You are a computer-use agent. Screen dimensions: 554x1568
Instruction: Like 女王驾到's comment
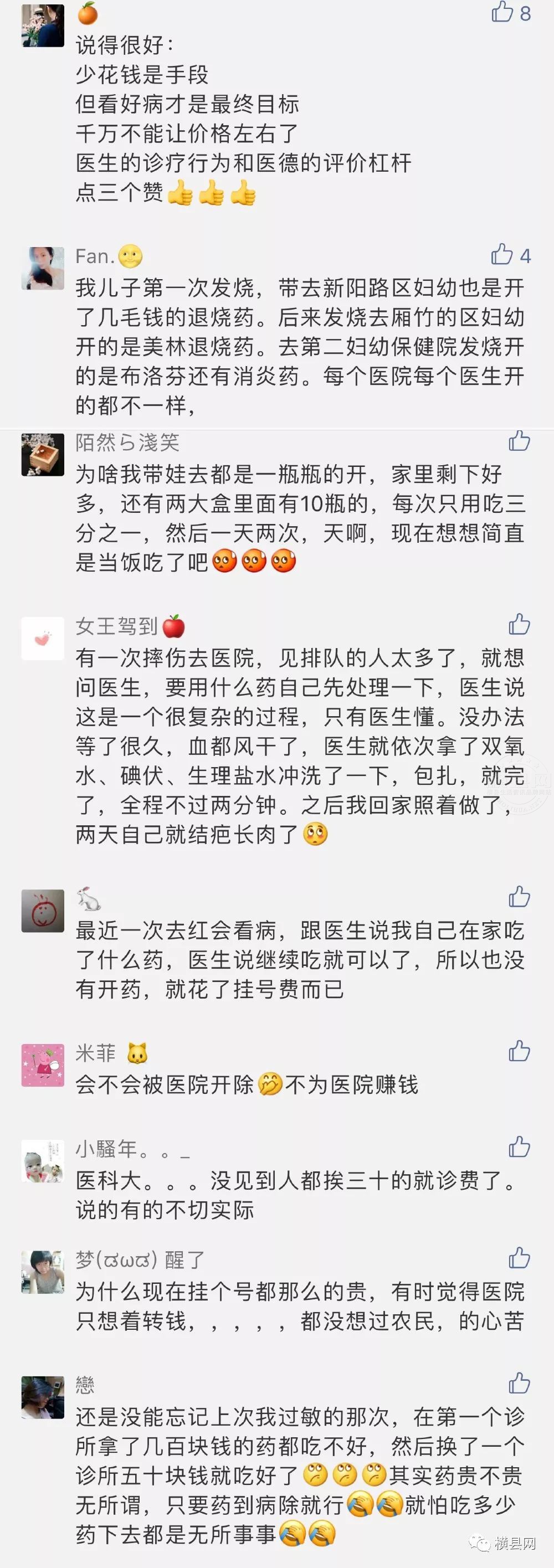(x=519, y=624)
